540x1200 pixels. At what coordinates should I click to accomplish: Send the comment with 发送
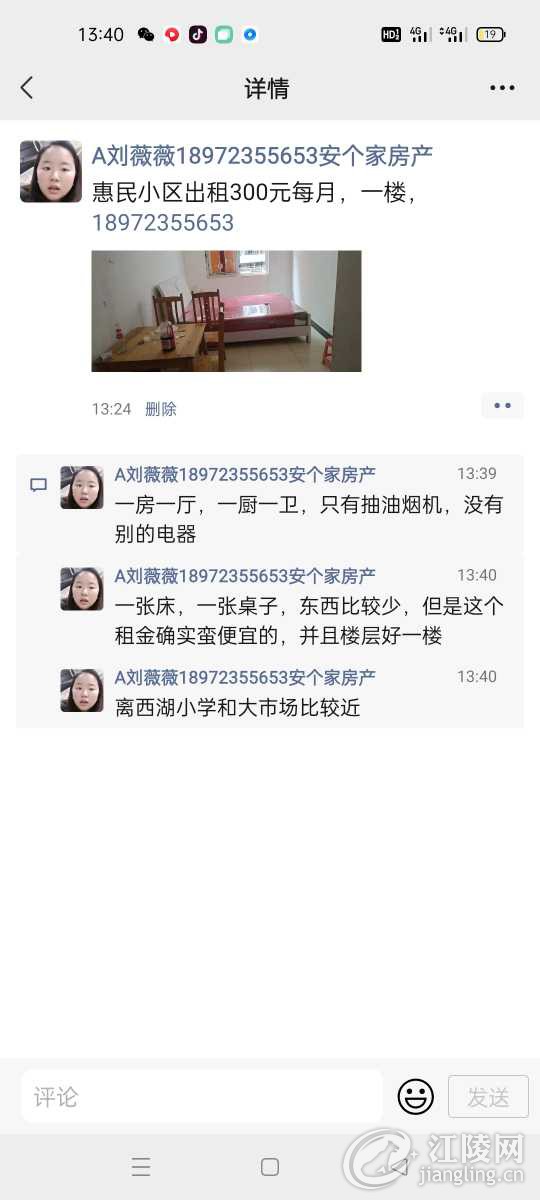point(488,1097)
